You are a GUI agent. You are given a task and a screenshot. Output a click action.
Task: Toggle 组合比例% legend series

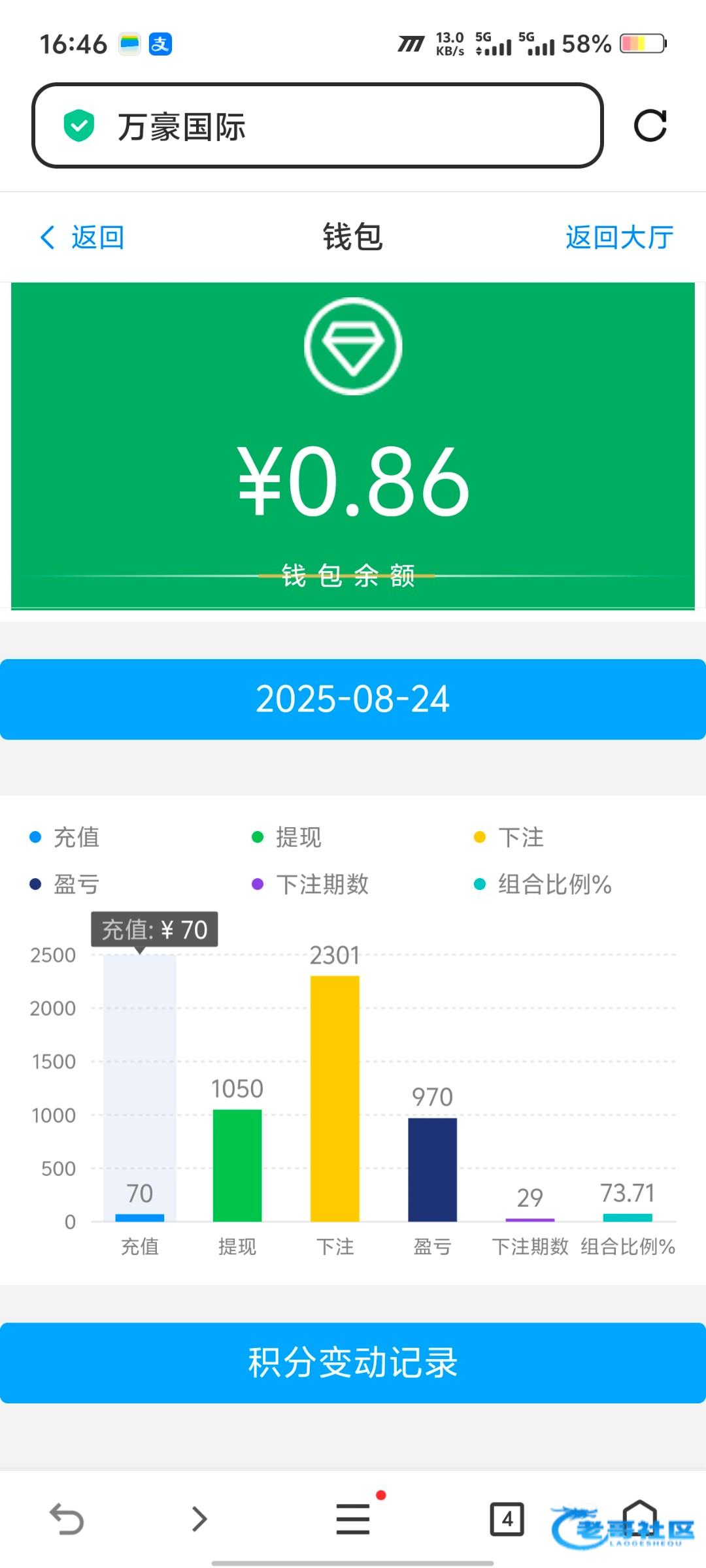544,885
